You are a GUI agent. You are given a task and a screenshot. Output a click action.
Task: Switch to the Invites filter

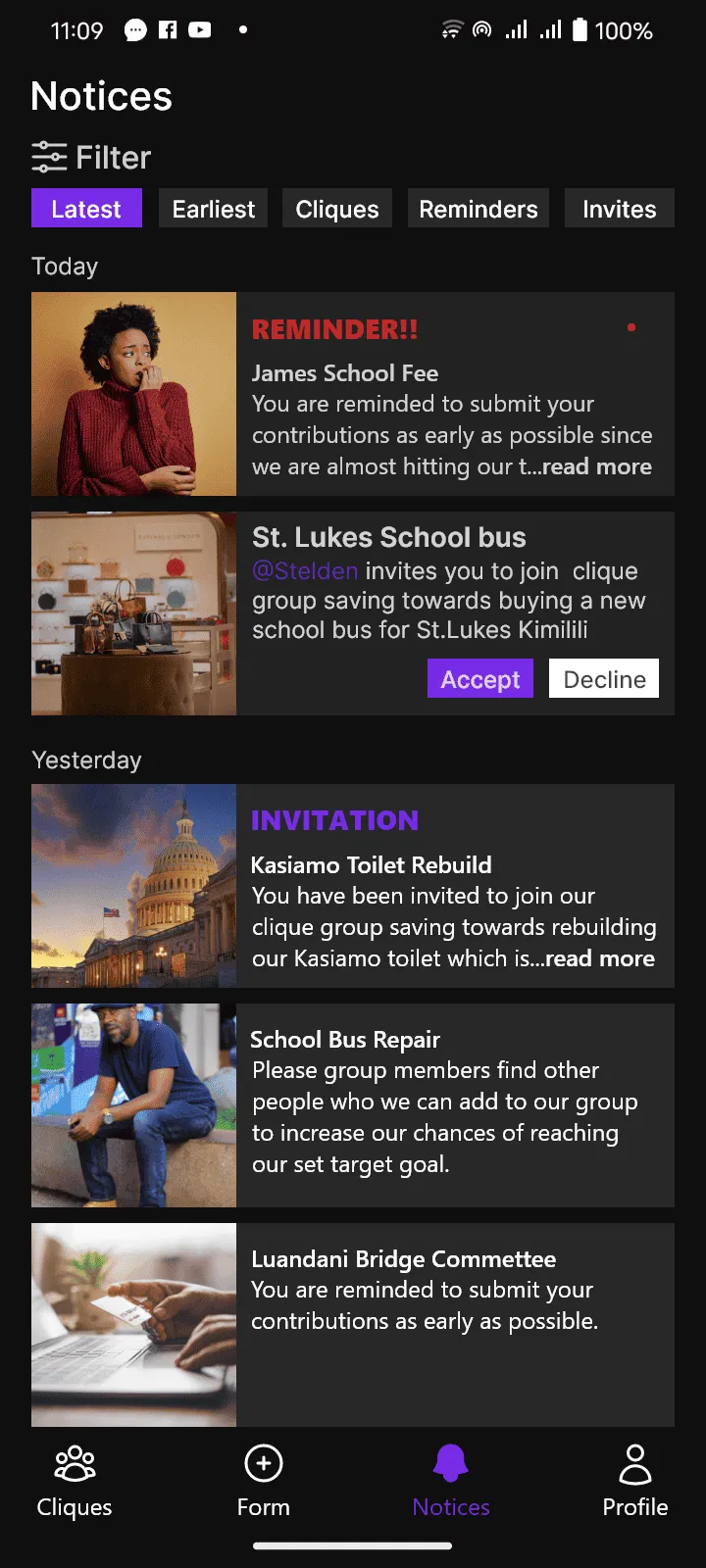[x=619, y=208]
